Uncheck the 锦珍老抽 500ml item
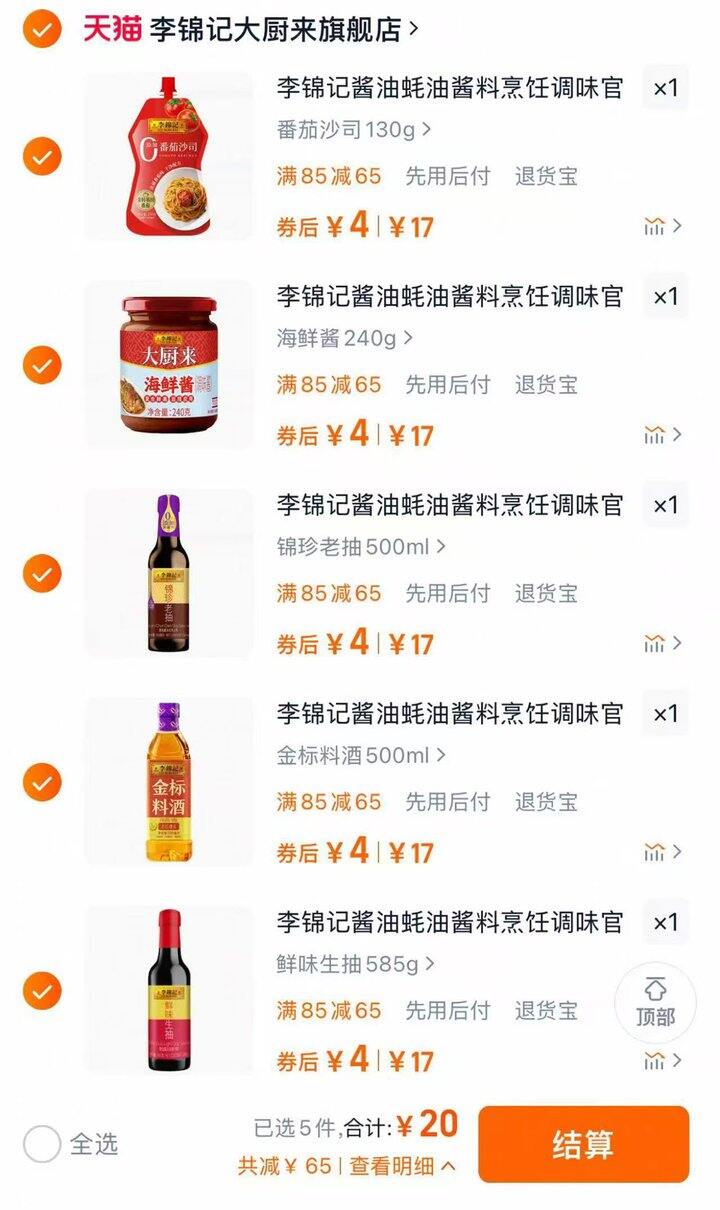Screen dimensions: 720x1210 click(x=42, y=574)
